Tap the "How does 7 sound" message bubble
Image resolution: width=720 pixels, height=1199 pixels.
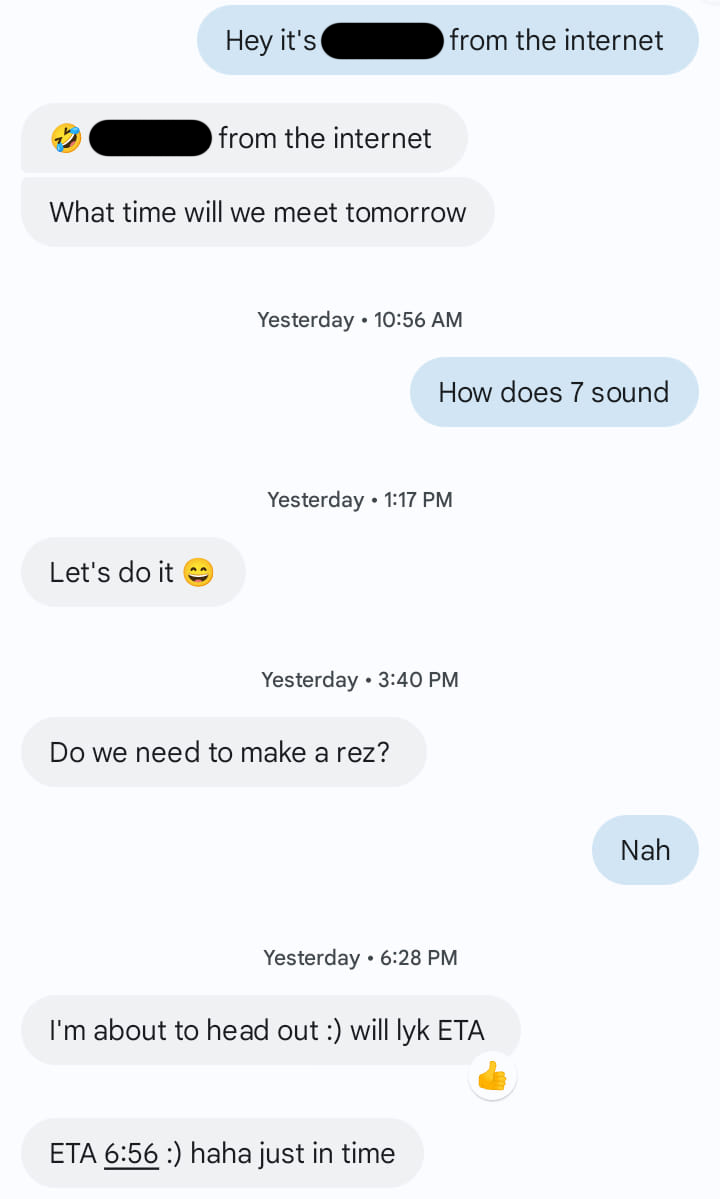(554, 392)
